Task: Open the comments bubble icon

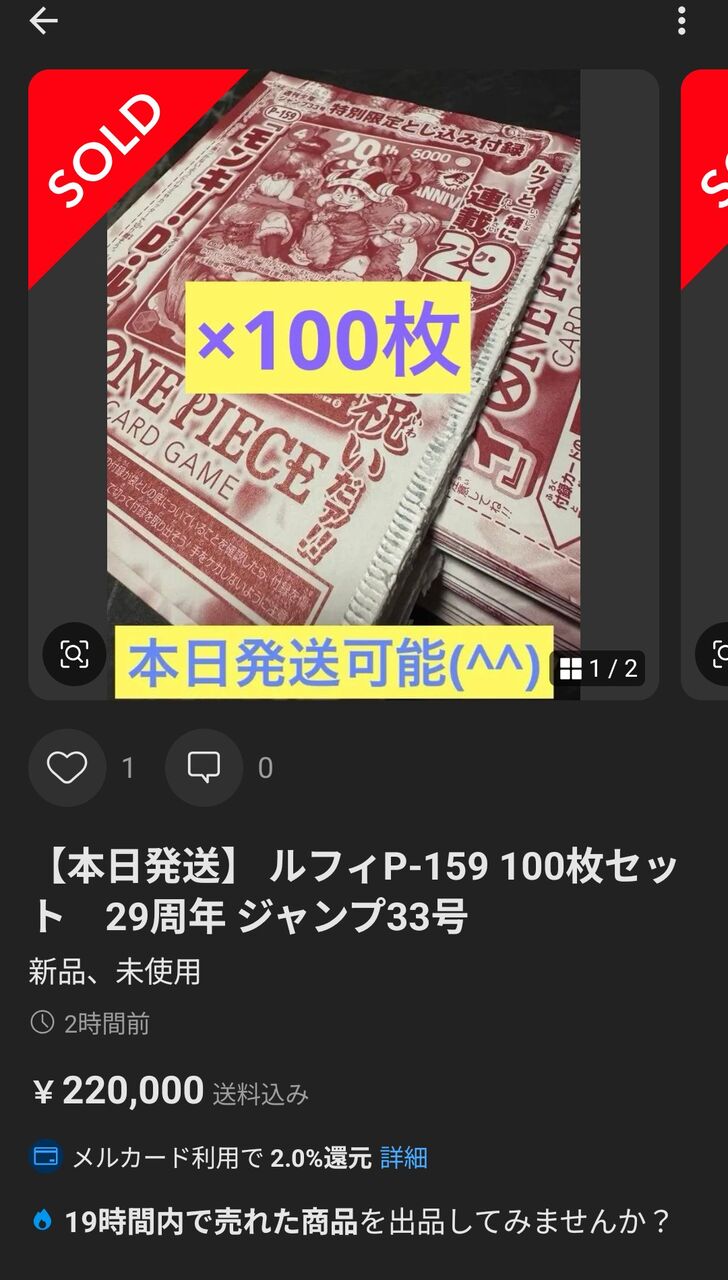Action: tap(204, 768)
